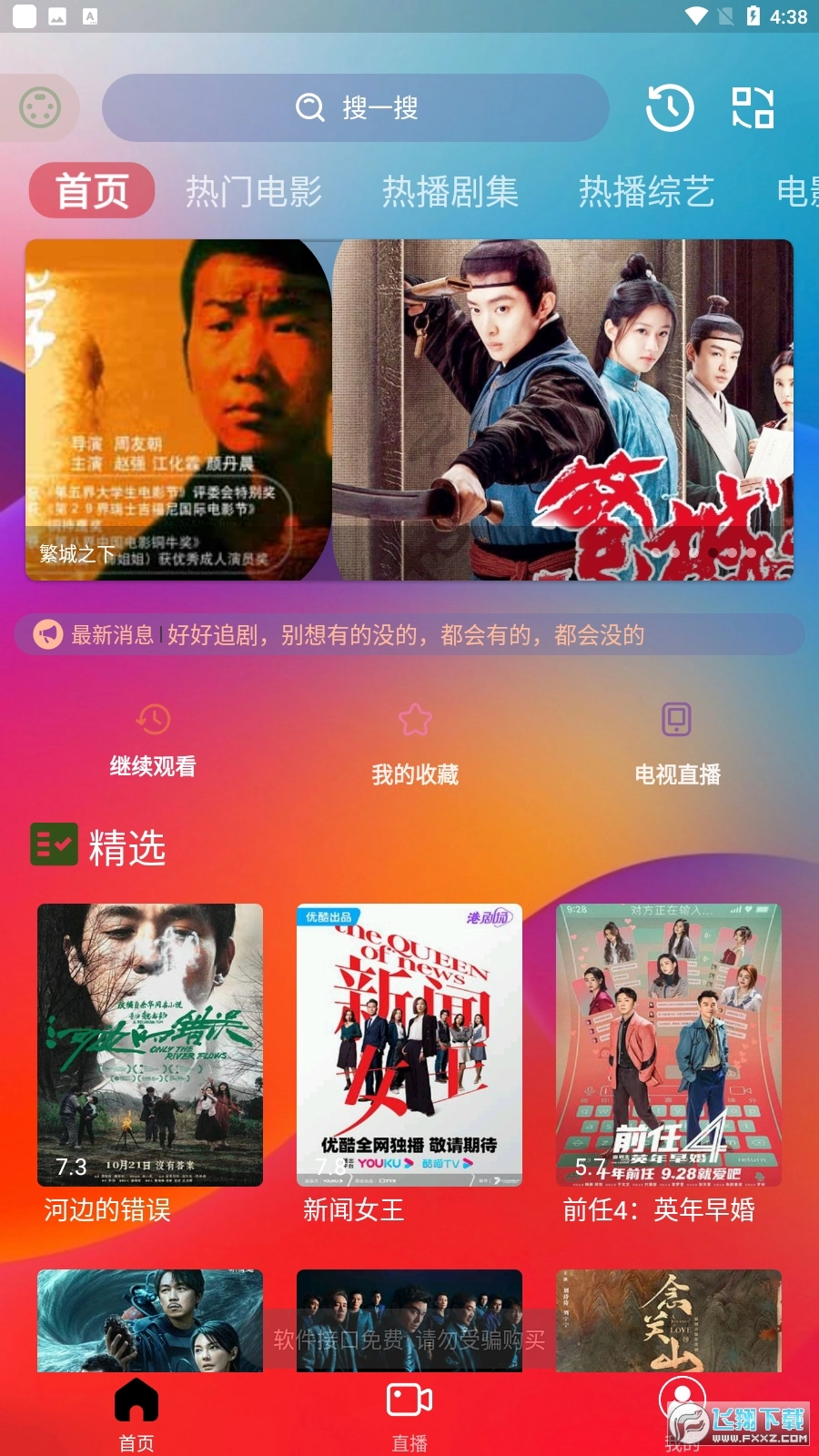Image resolution: width=819 pixels, height=1456 pixels.
Task: Open the scan code icon
Action: (x=753, y=107)
